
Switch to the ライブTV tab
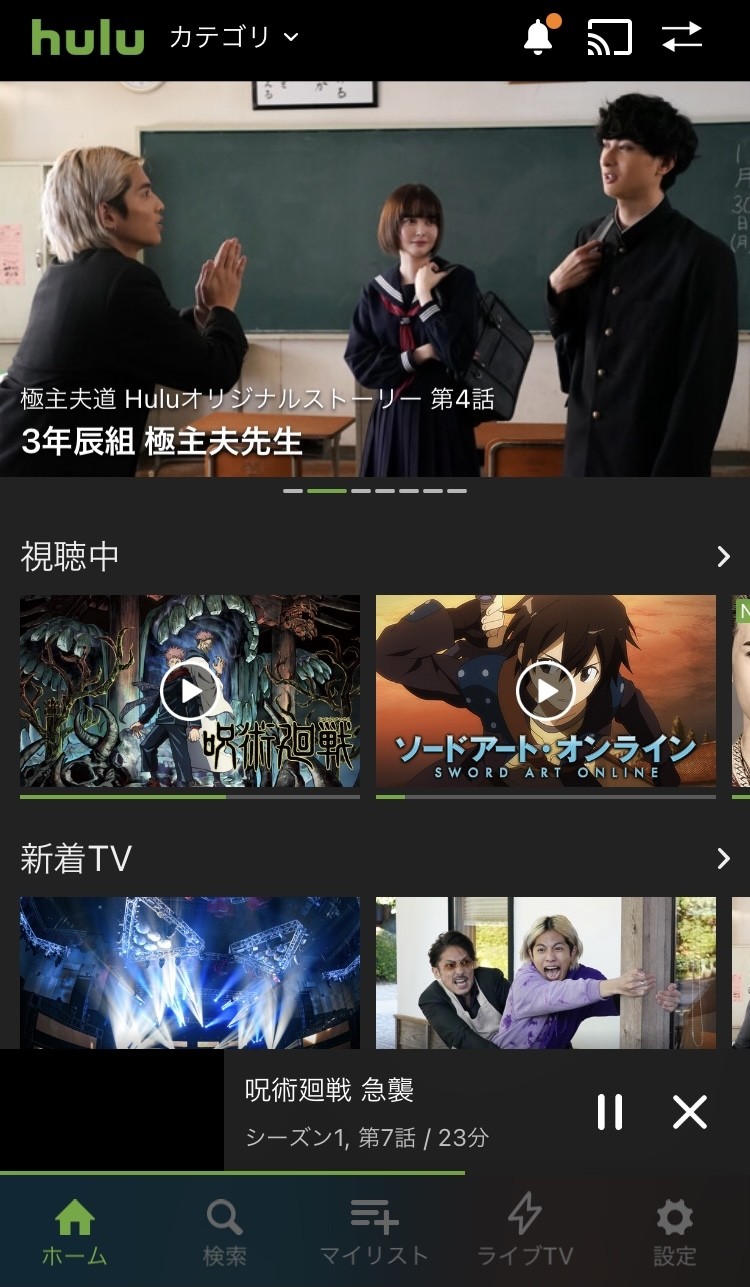525,1232
